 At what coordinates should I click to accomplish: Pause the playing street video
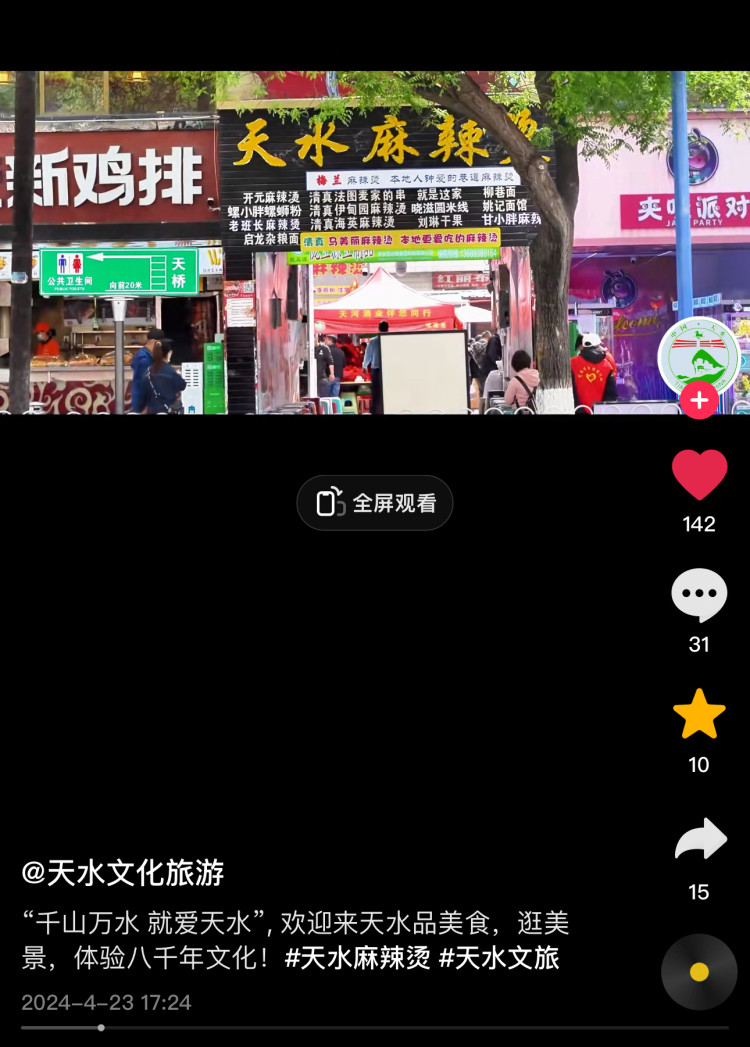pyautogui.click(x=375, y=243)
